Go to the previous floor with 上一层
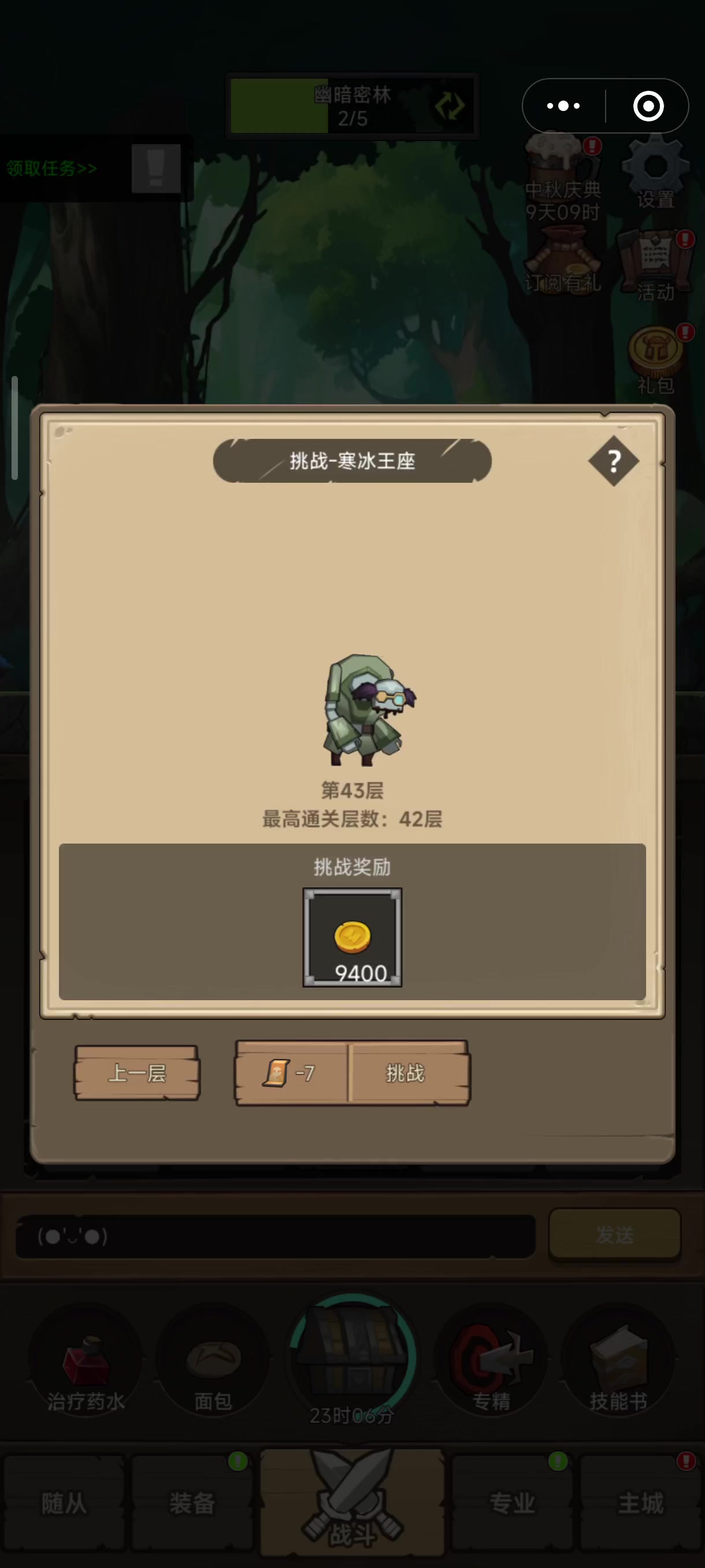 point(137,1073)
